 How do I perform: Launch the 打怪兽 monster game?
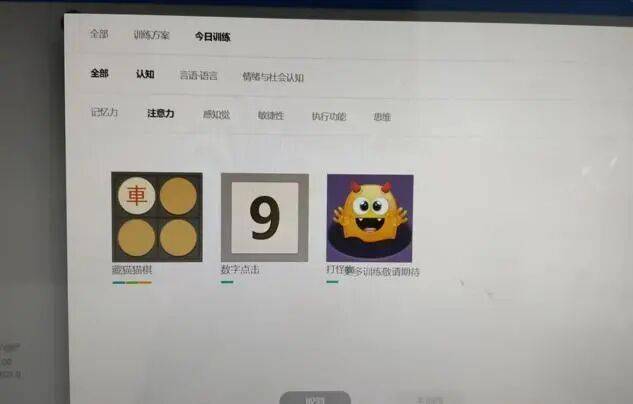(x=370, y=218)
